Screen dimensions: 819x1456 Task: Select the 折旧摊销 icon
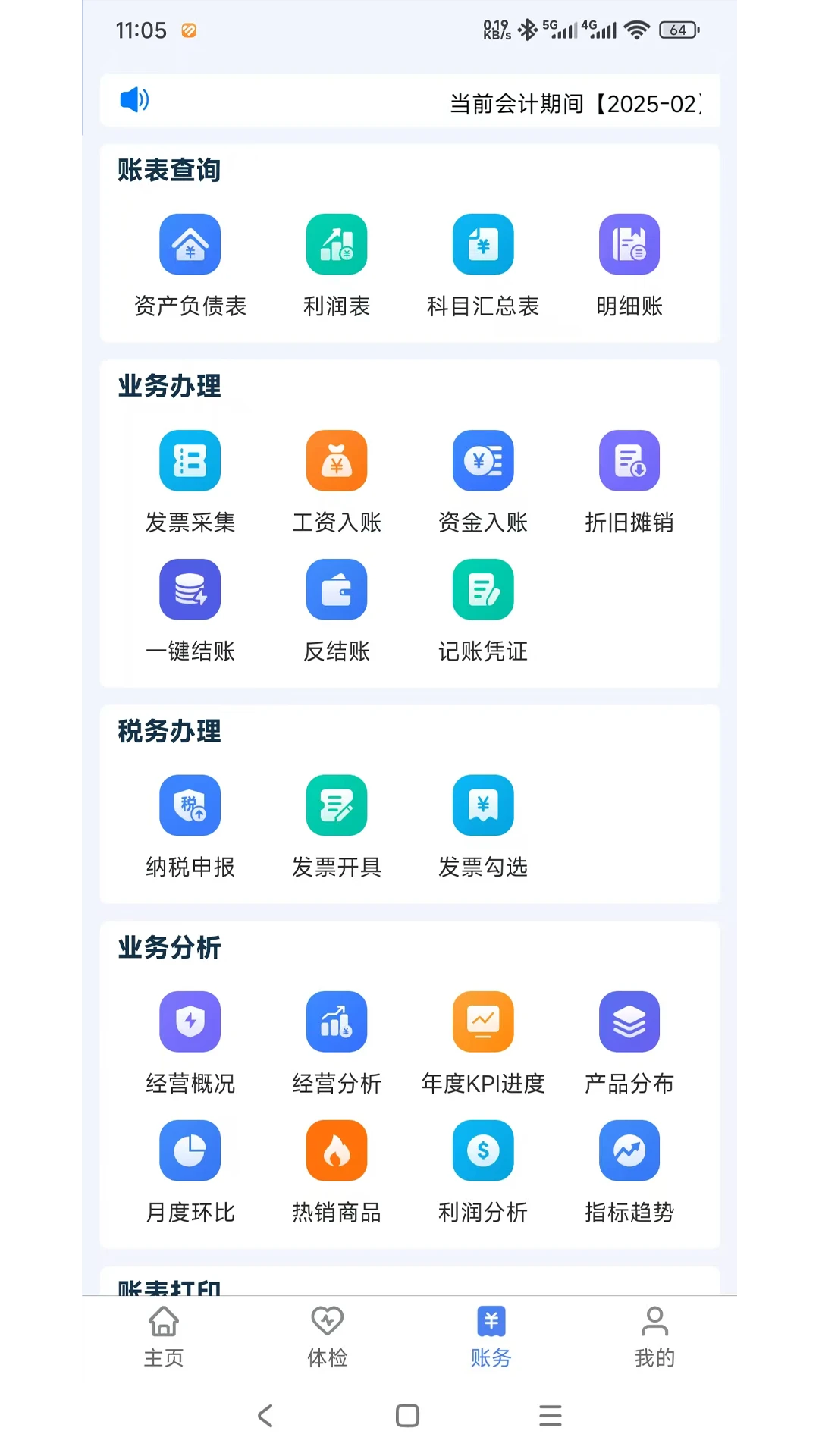coord(629,460)
